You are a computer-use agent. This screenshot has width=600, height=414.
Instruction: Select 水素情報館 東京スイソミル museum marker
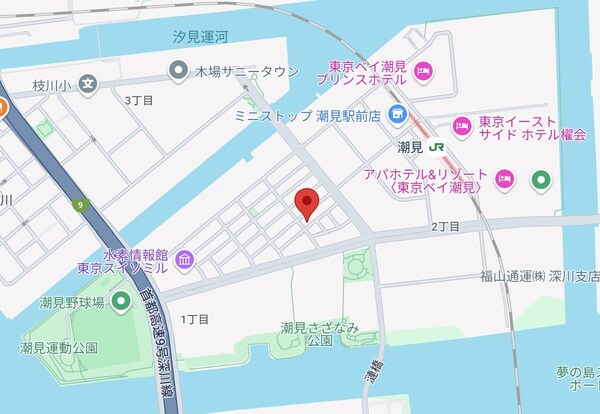point(184,261)
